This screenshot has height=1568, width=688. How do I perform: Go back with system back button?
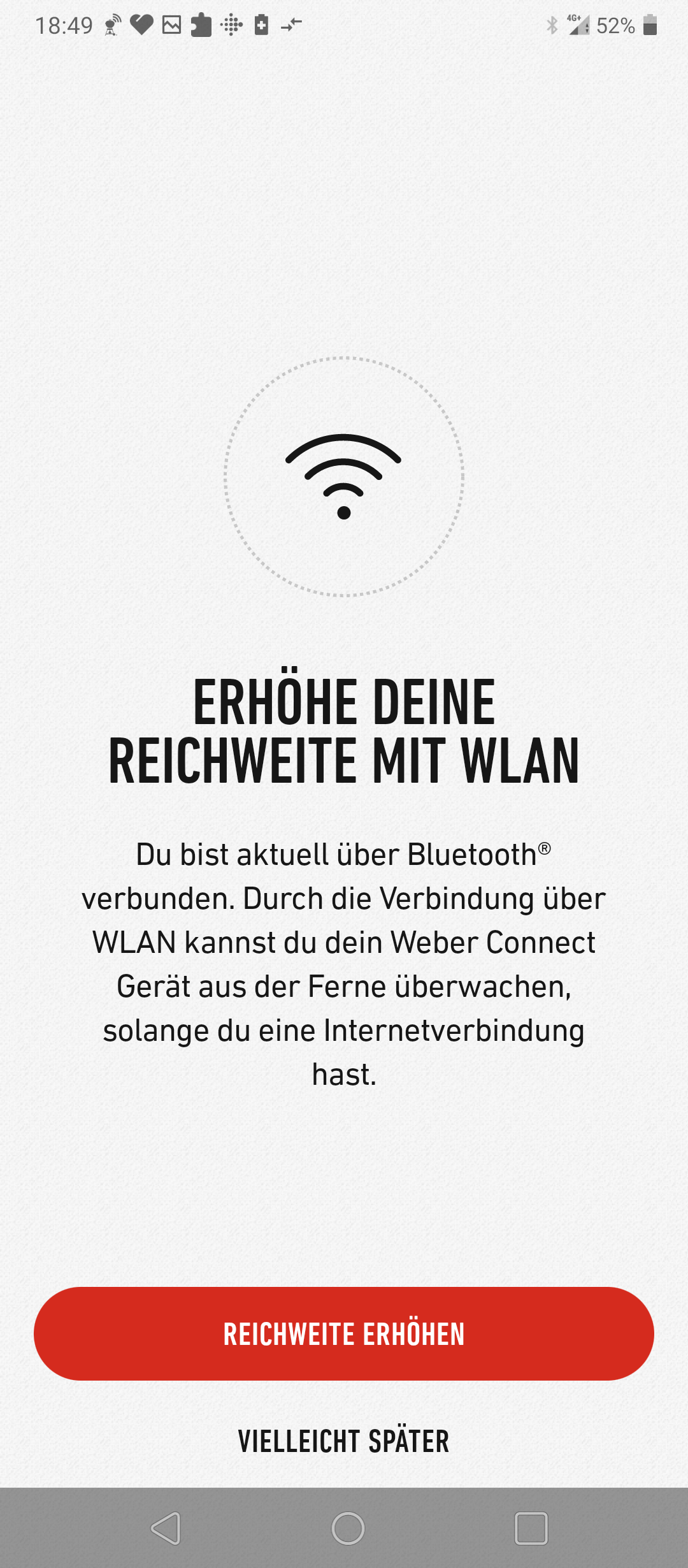point(166,1528)
